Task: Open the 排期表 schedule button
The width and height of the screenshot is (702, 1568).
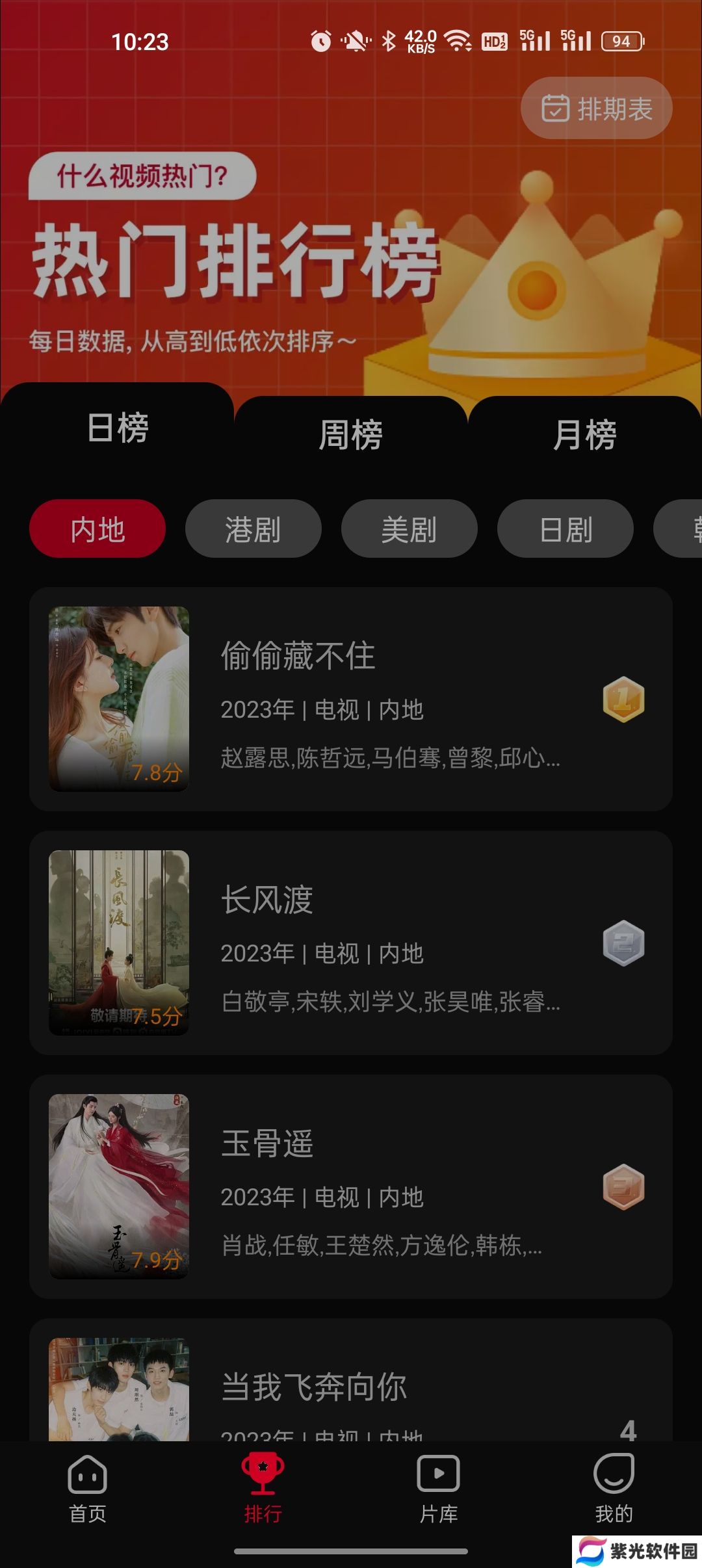Action: (596, 108)
